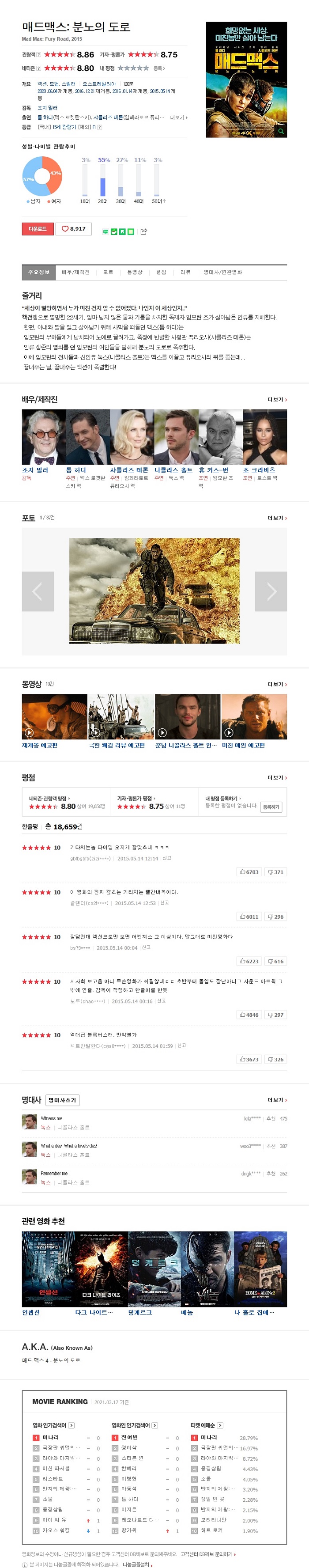Viewport: 309px width, 1568px height.
Task: Expand the cast list with 더보기
Action: [x=277, y=400]
